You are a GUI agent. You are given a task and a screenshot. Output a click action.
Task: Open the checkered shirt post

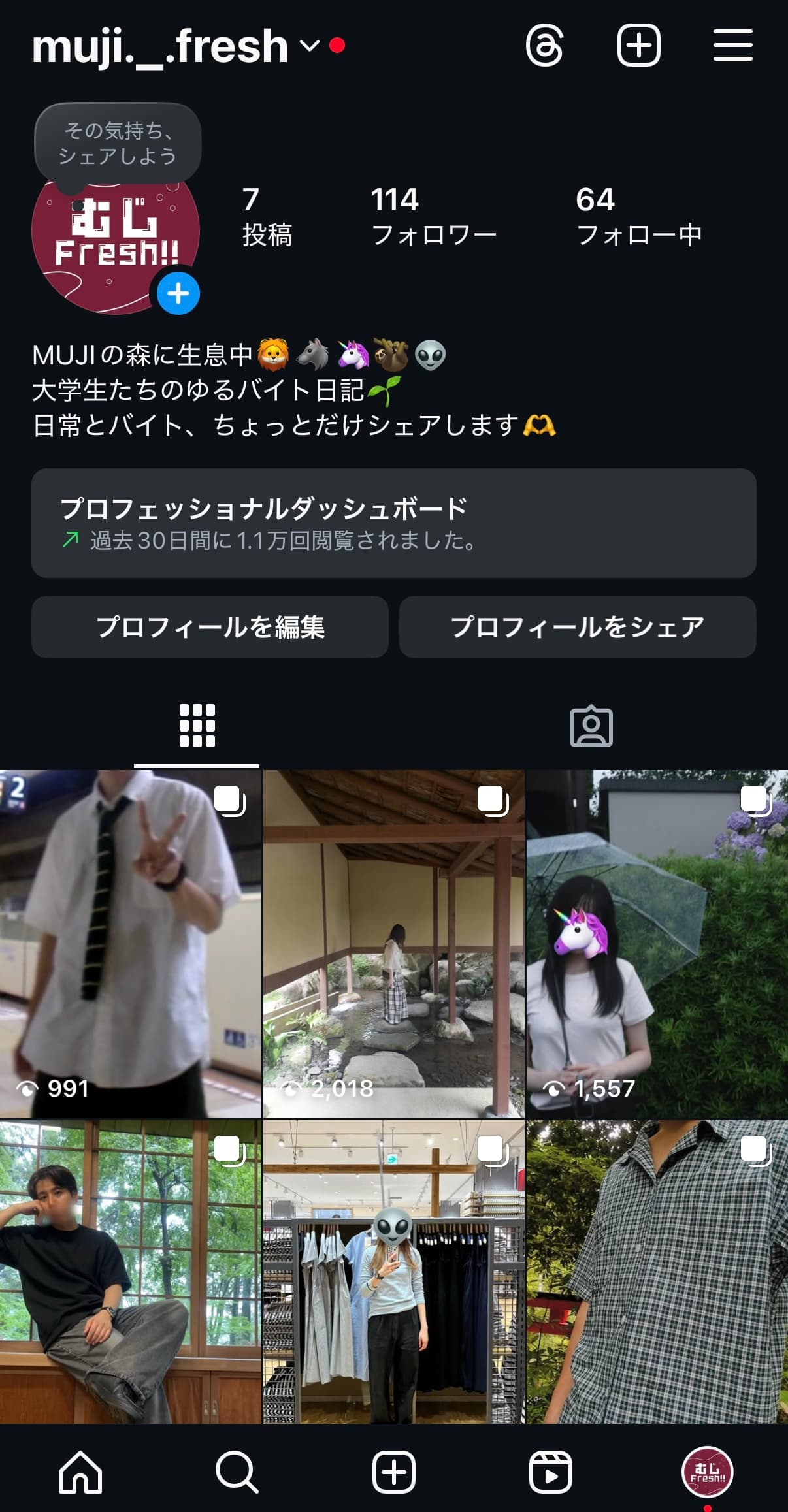(x=657, y=1272)
